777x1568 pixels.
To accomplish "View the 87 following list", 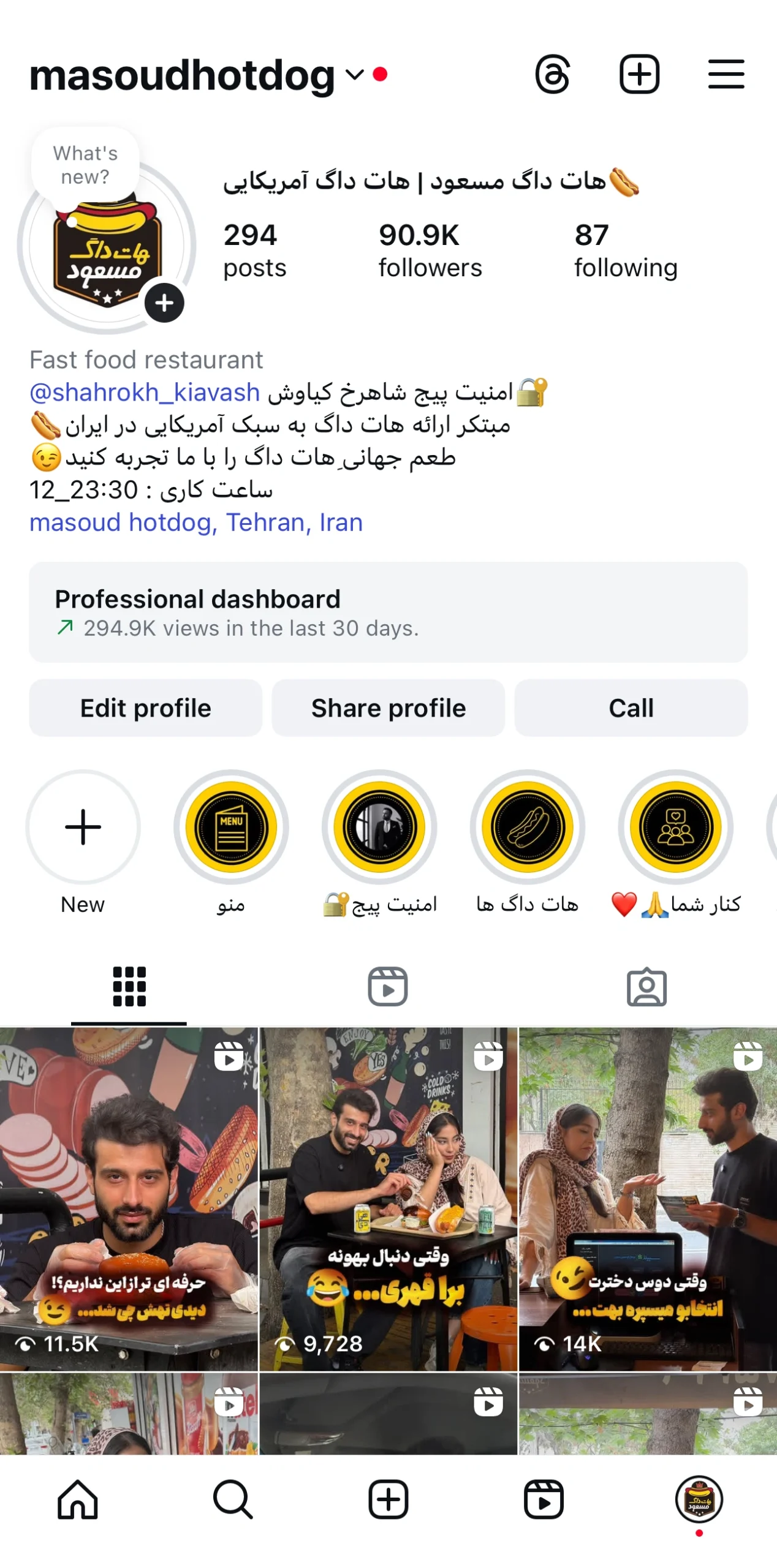I will point(626,251).
